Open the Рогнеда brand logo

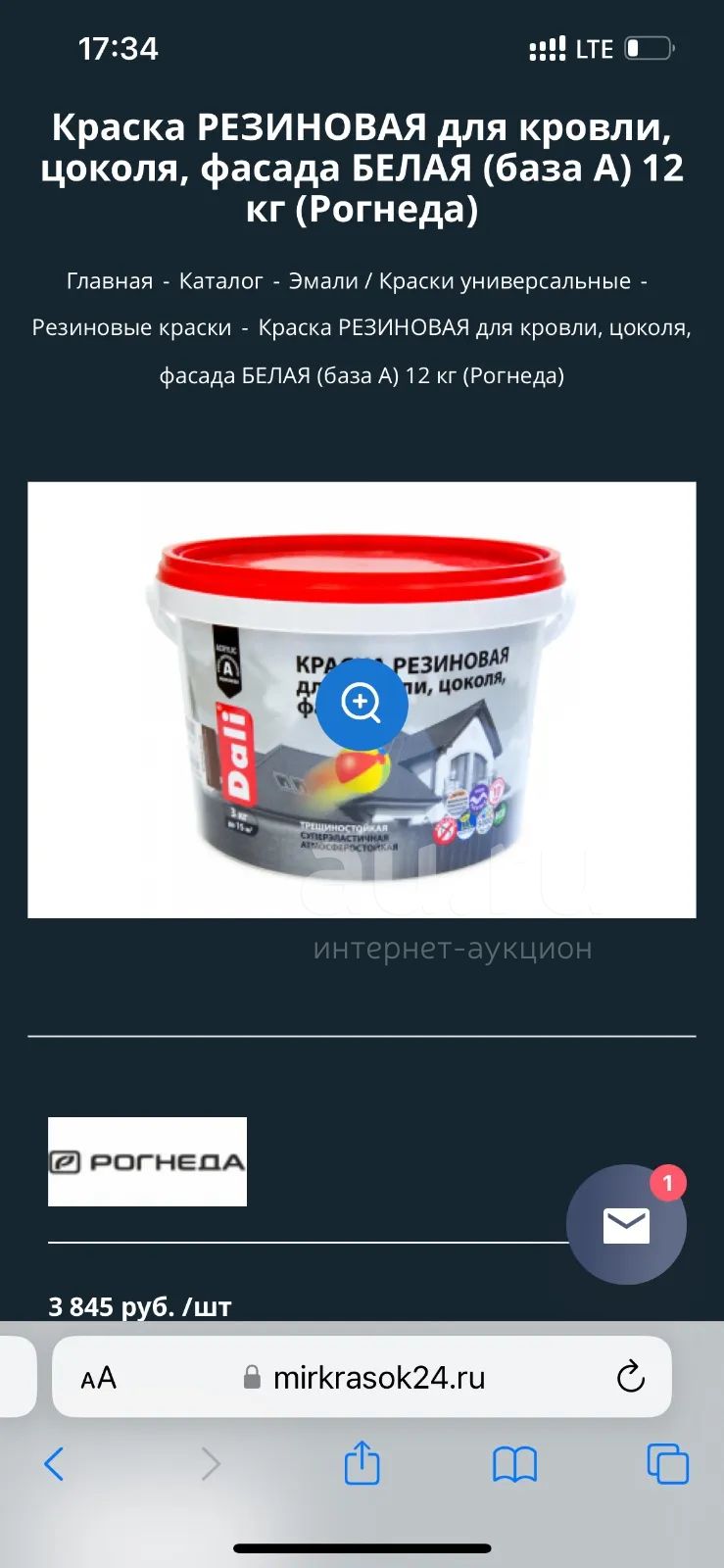pyautogui.click(x=147, y=1161)
